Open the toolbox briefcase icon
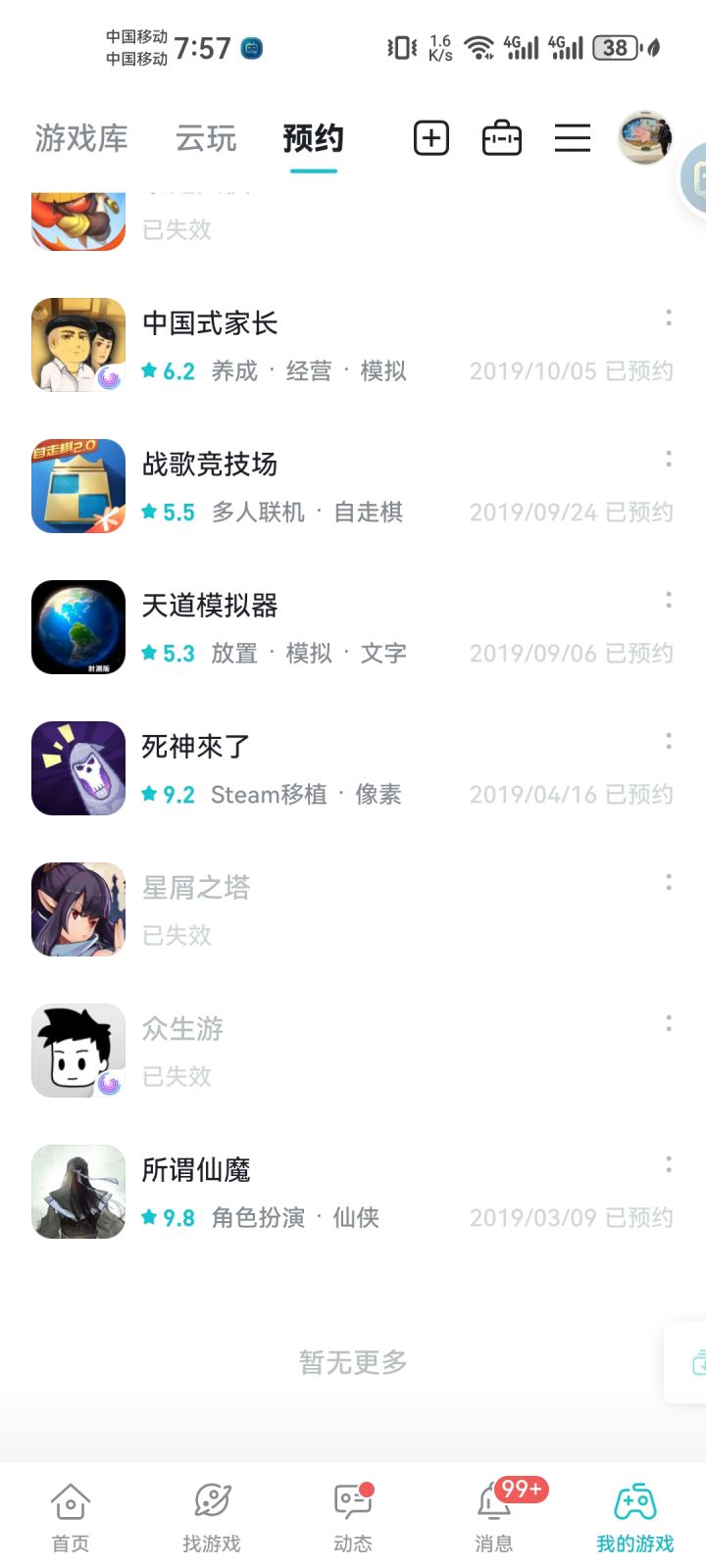This screenshot has height=1568, width=706. point(502,138)
